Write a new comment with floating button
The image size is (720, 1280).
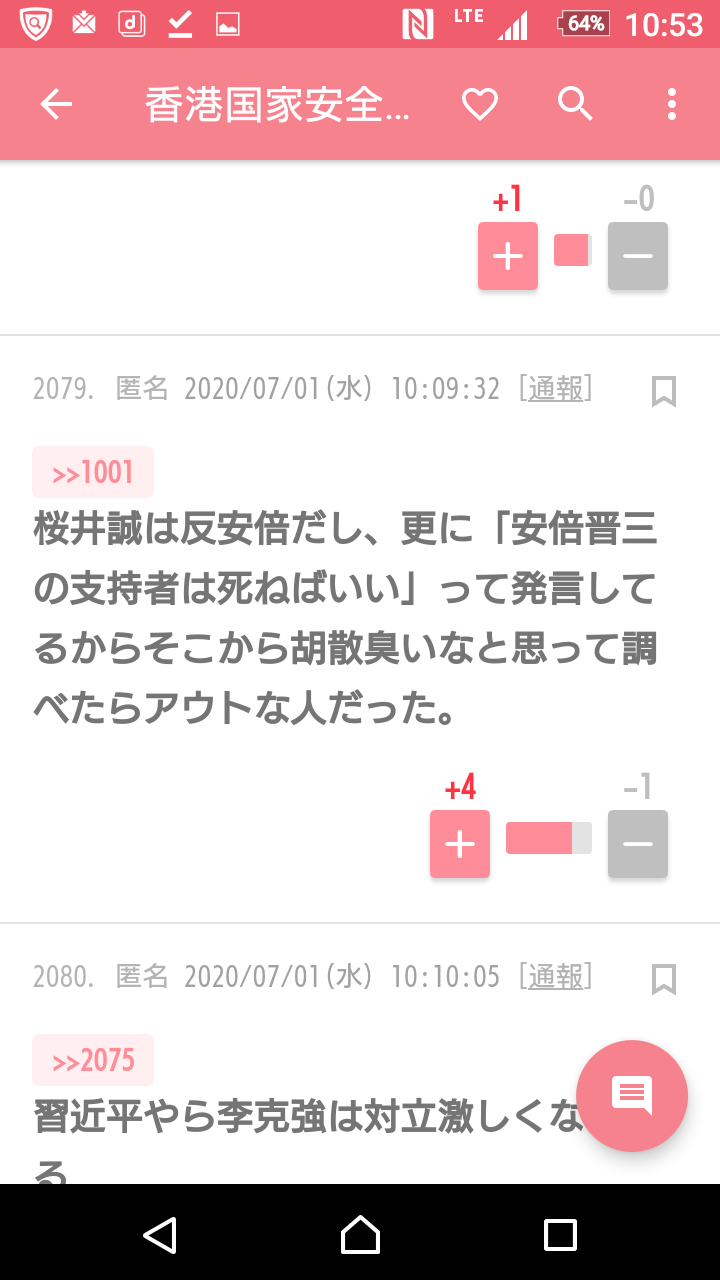(632, 1095)
